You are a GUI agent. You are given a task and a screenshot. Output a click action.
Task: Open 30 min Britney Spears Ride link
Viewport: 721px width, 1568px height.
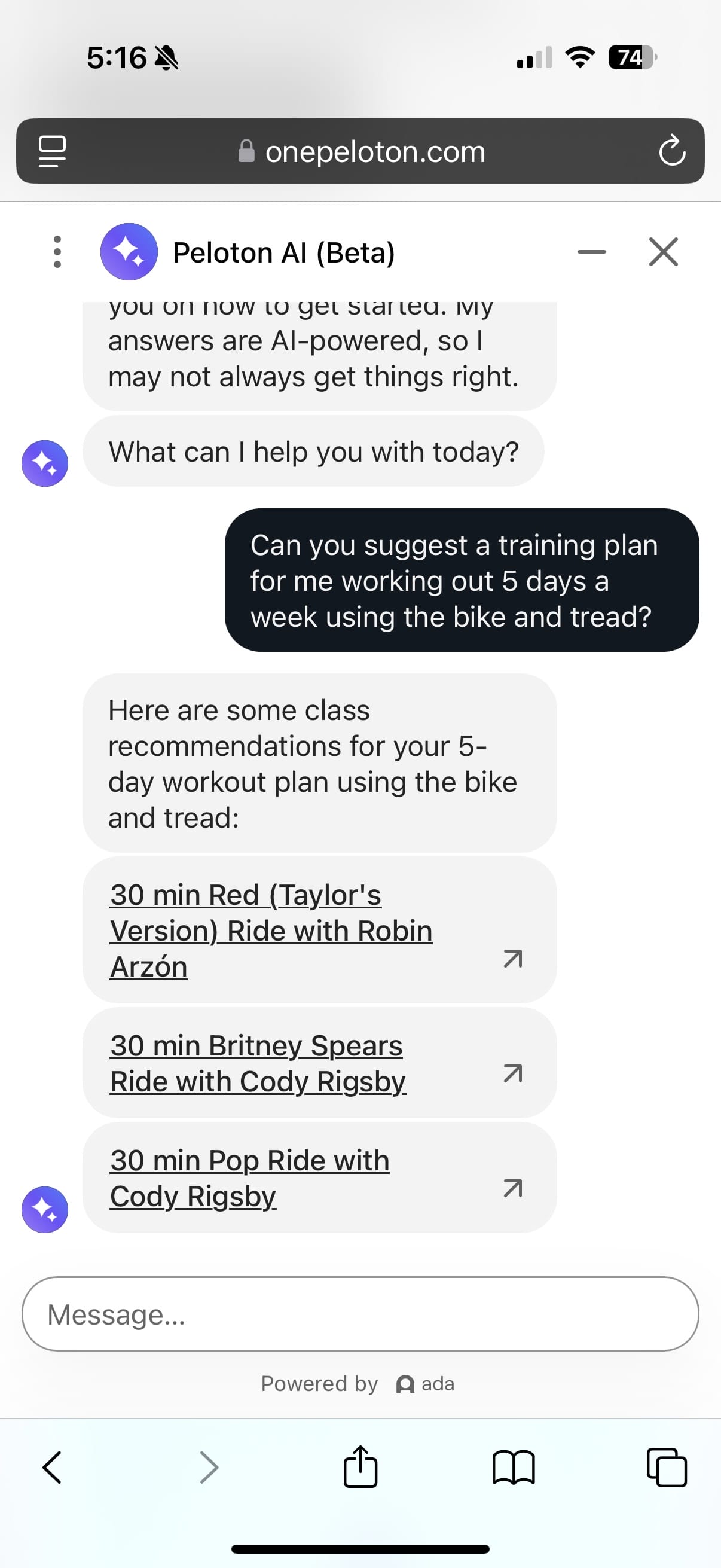[x=257, y=1063]
